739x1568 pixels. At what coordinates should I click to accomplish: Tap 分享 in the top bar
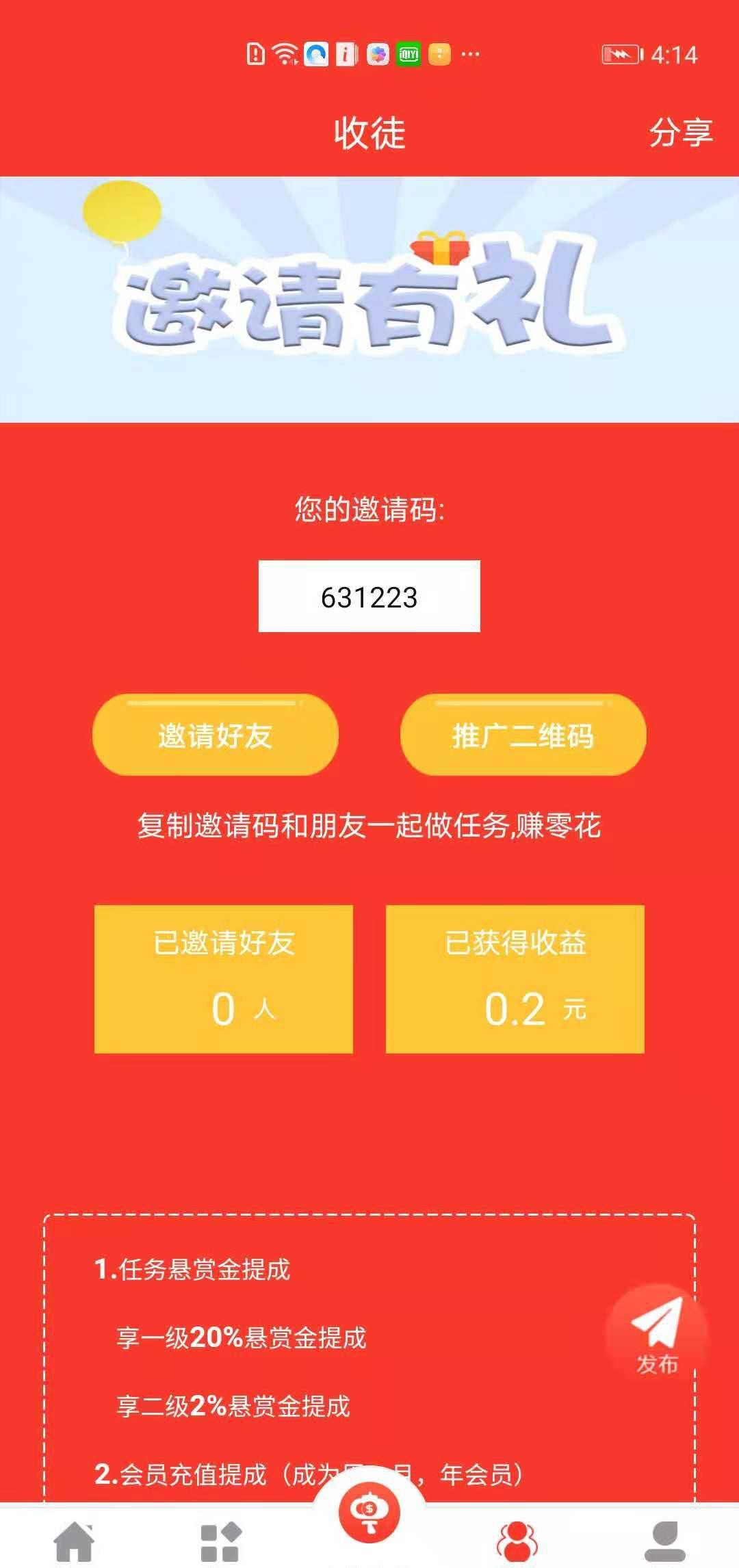click(x=680, y=132)
